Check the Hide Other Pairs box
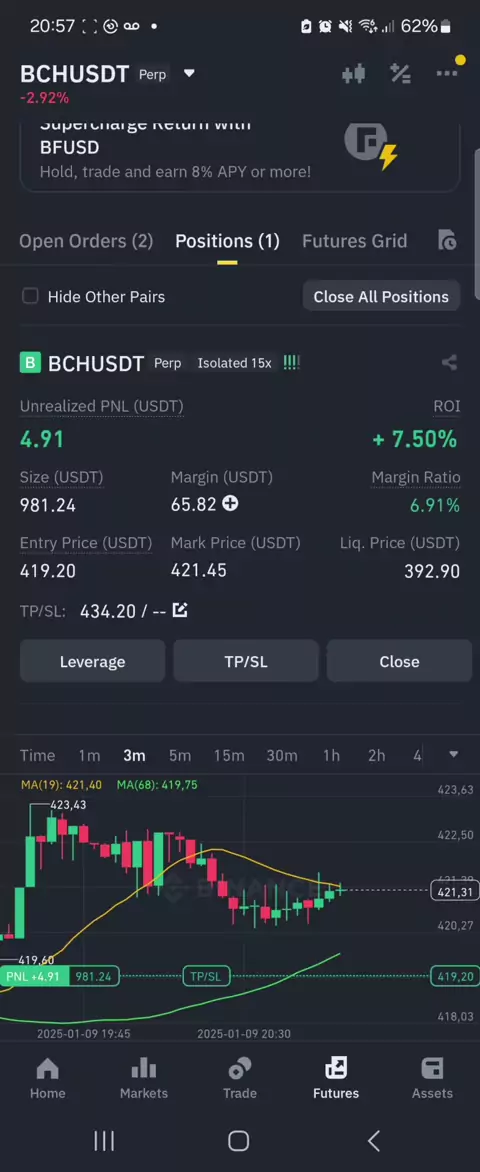Image resolution: width=480 pixels, height=1172 pixels. 30,297
